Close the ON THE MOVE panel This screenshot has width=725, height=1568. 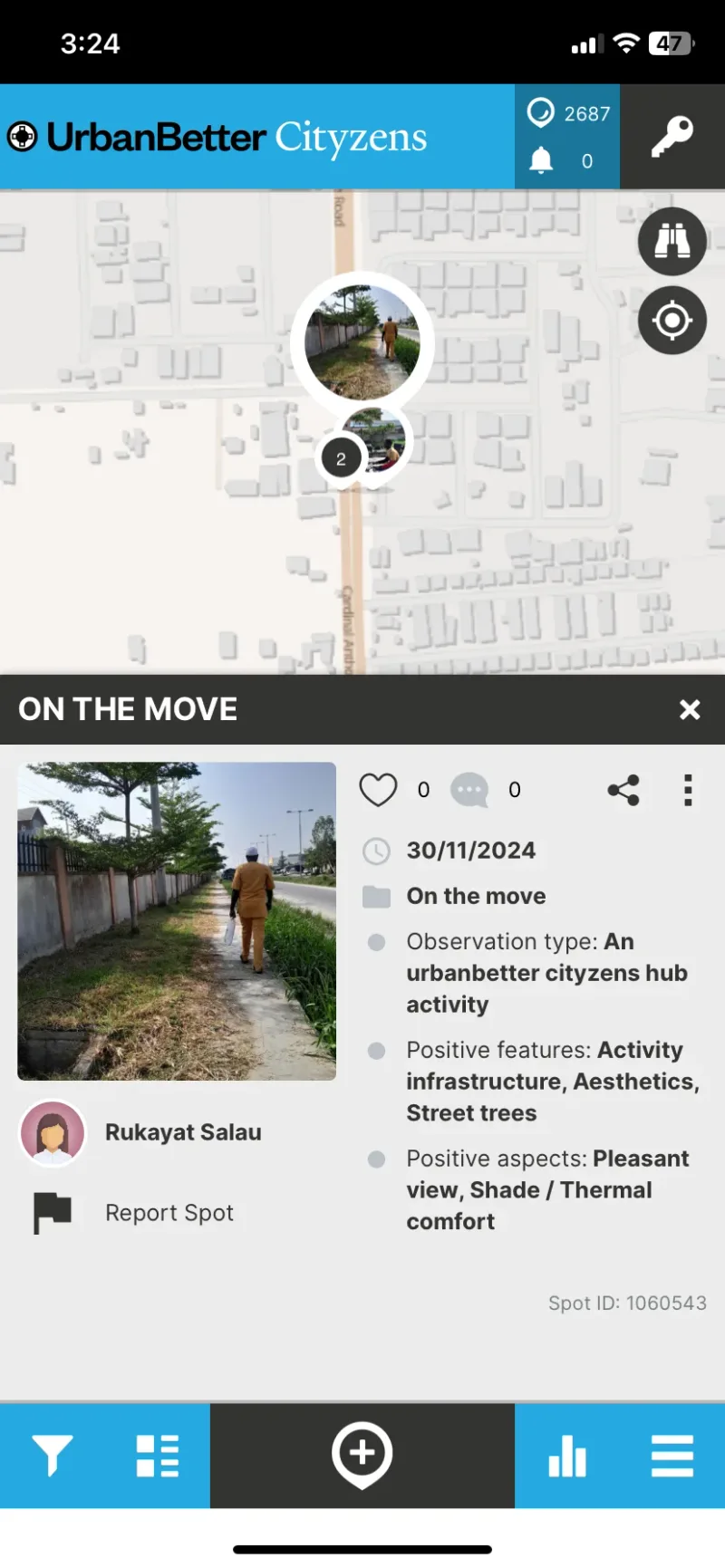(690, 709)
